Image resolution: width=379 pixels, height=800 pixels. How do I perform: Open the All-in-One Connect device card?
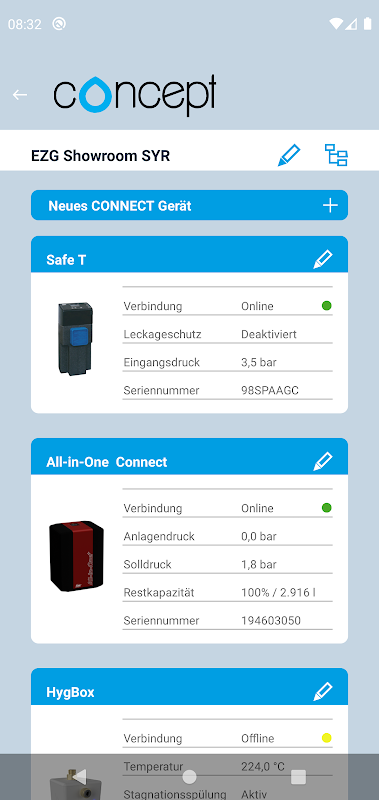(189, 540)
